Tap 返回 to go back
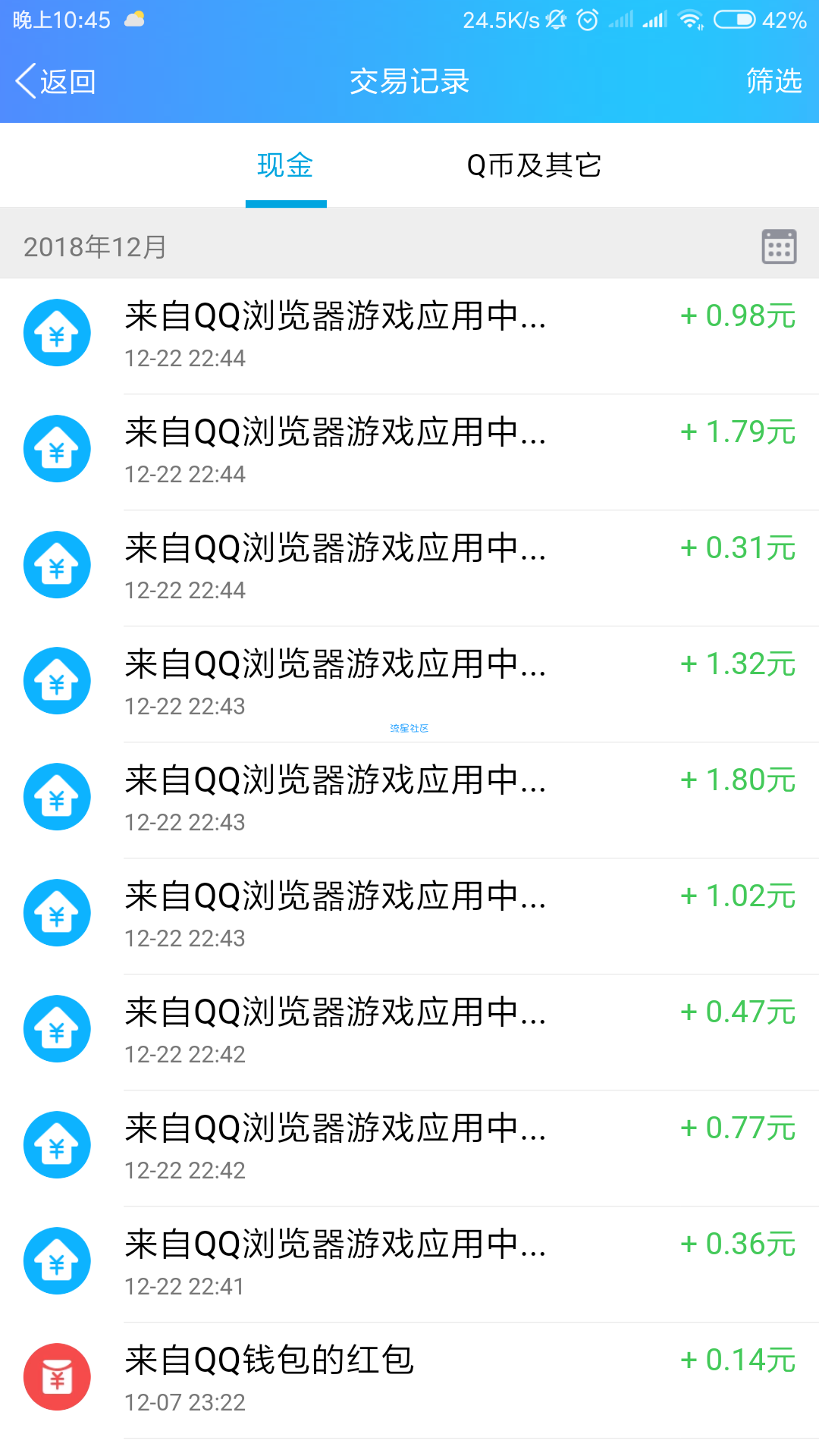819x1456 pixels. tap(55, 81)
